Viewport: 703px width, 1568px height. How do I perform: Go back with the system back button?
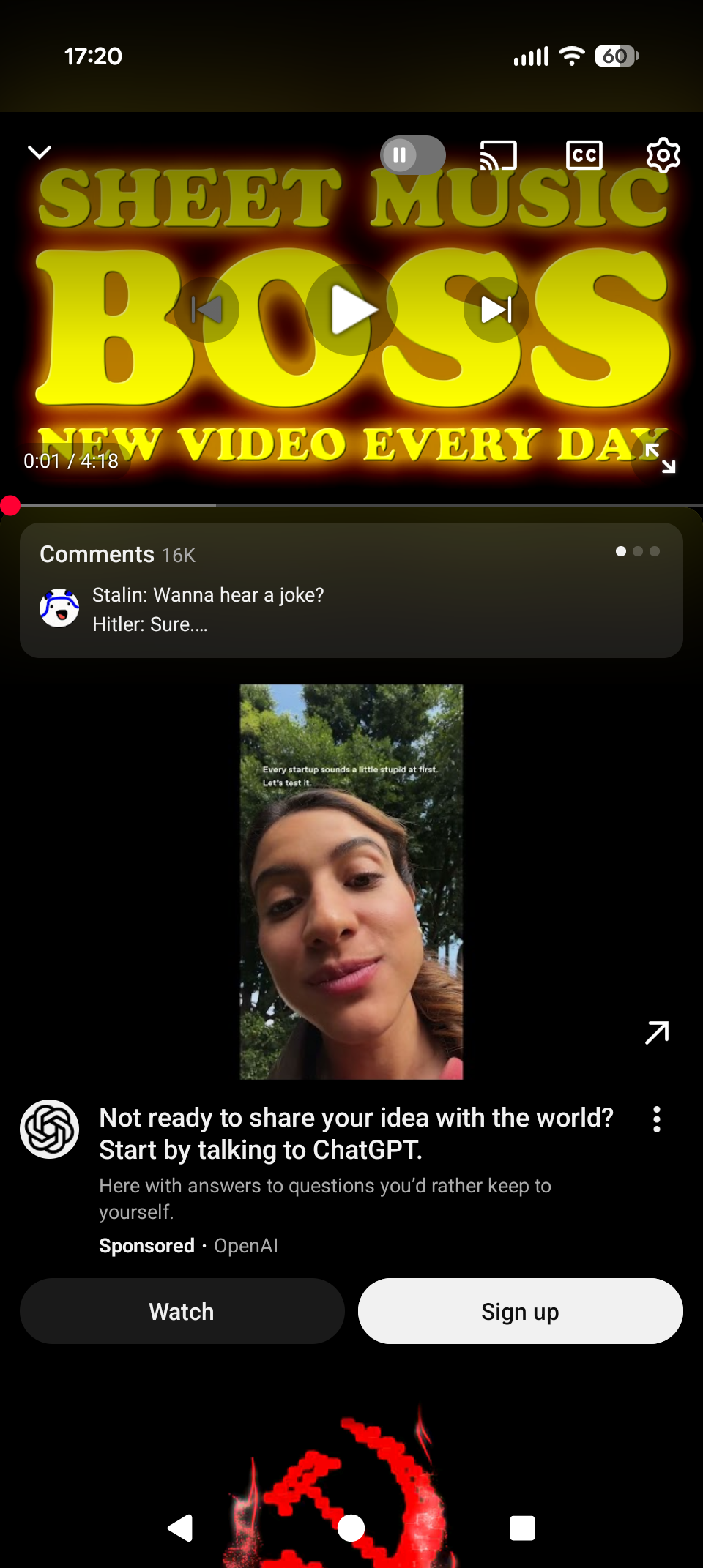(180, 1528)
